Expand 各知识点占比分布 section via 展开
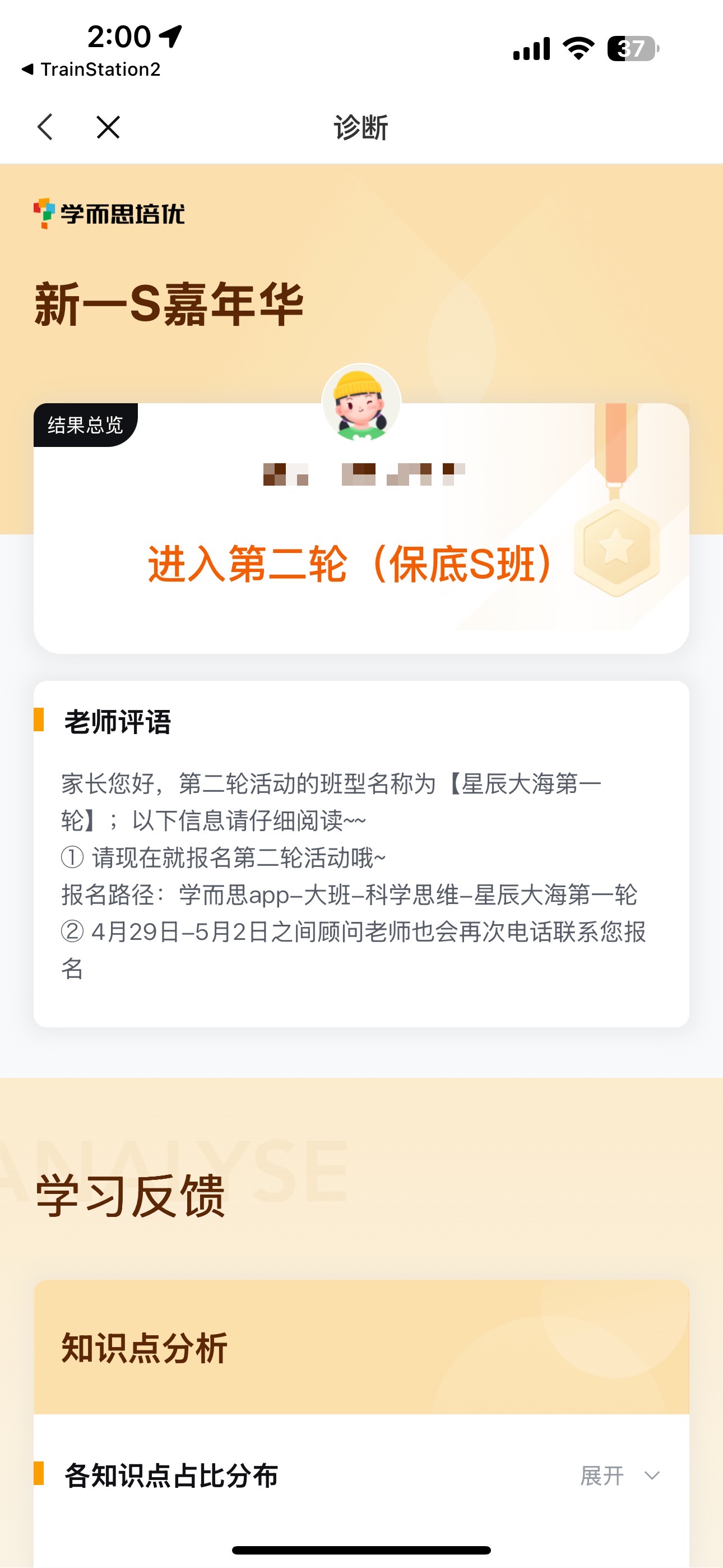The image size is (723, 1568). coord(619,1475)
